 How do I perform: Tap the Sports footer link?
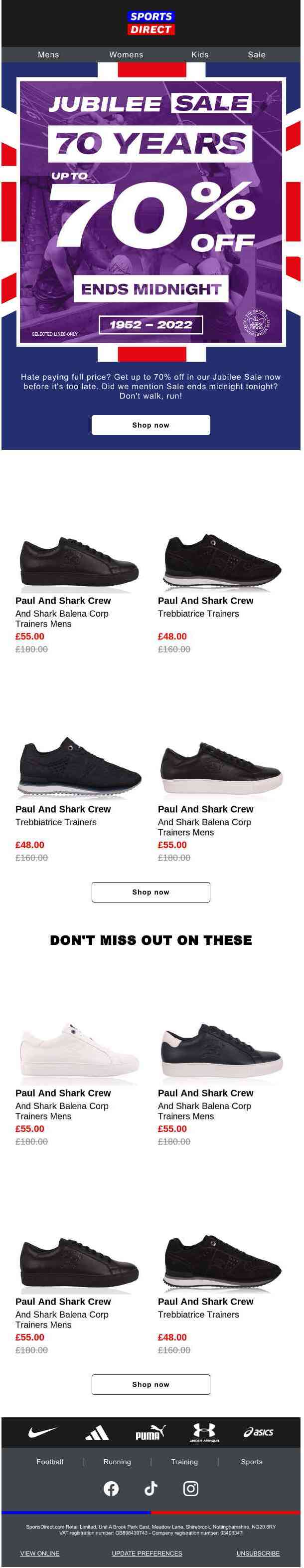[x=252, y=1461]
